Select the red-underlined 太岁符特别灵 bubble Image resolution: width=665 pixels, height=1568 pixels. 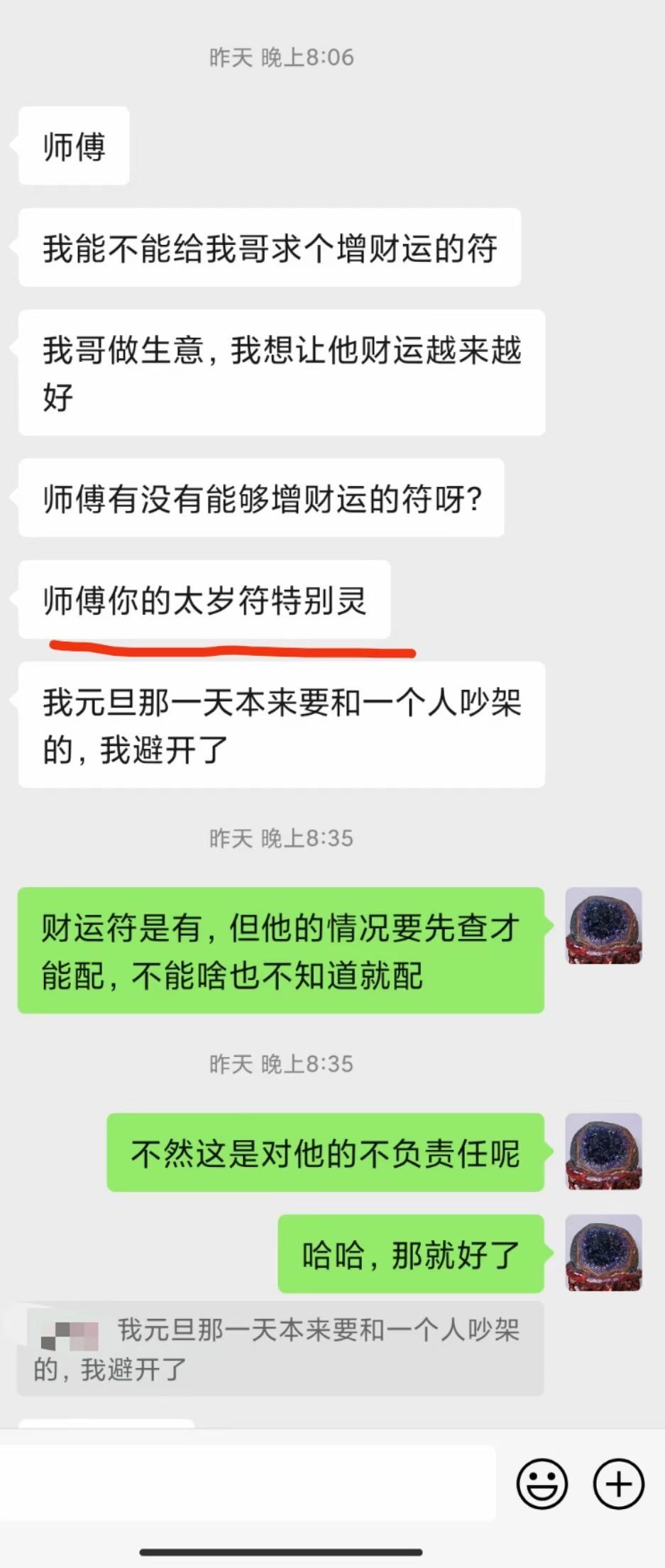coord(206,600)
